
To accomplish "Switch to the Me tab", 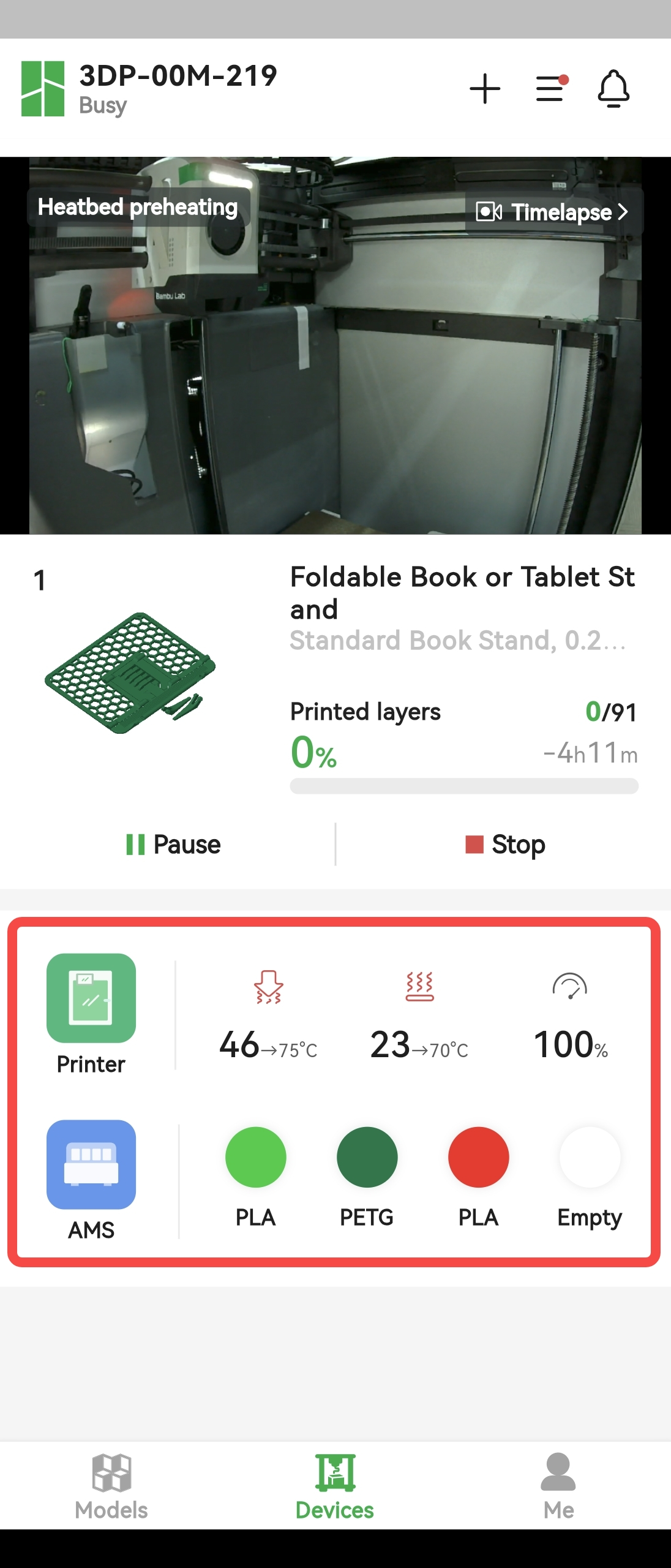I will coord(558,1485).
